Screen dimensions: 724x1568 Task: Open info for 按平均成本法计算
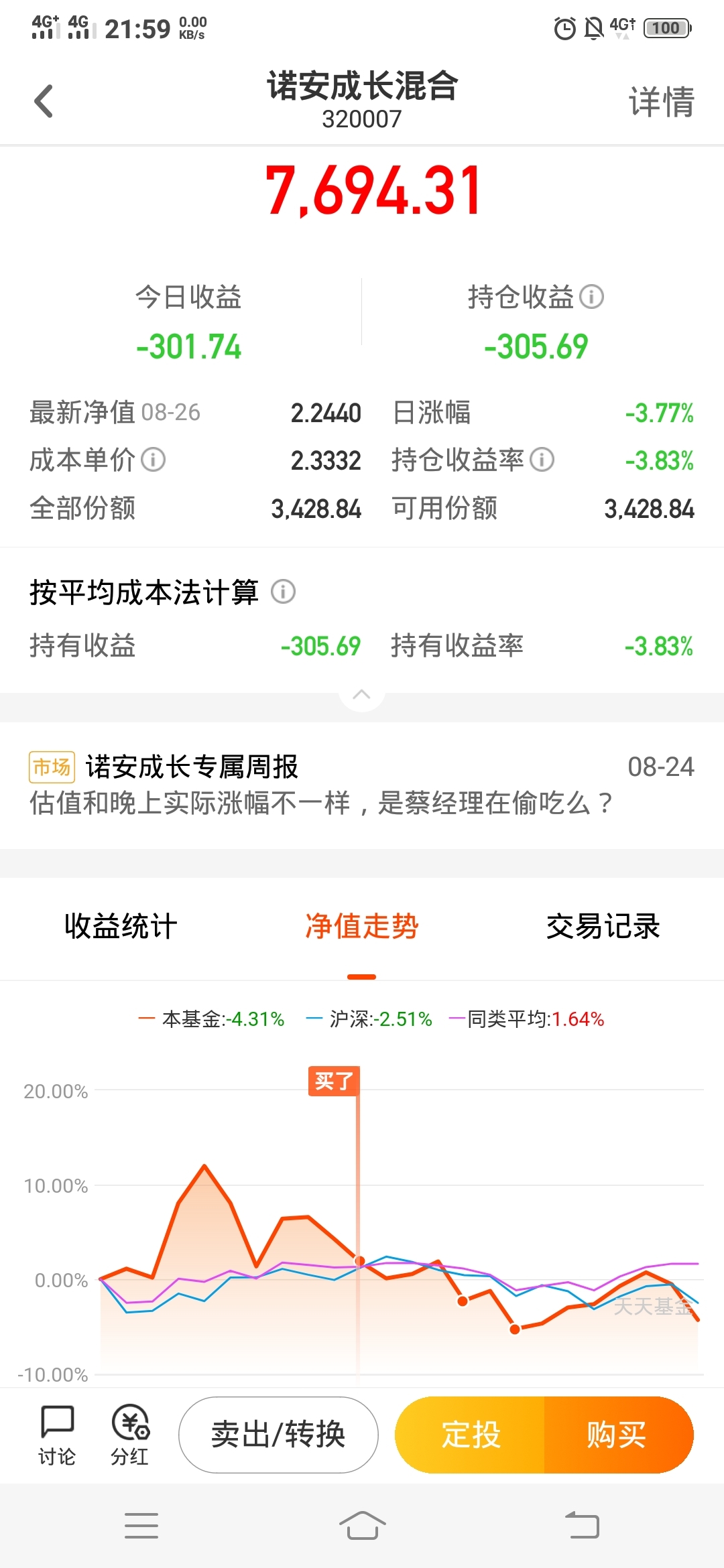[284, 592]
